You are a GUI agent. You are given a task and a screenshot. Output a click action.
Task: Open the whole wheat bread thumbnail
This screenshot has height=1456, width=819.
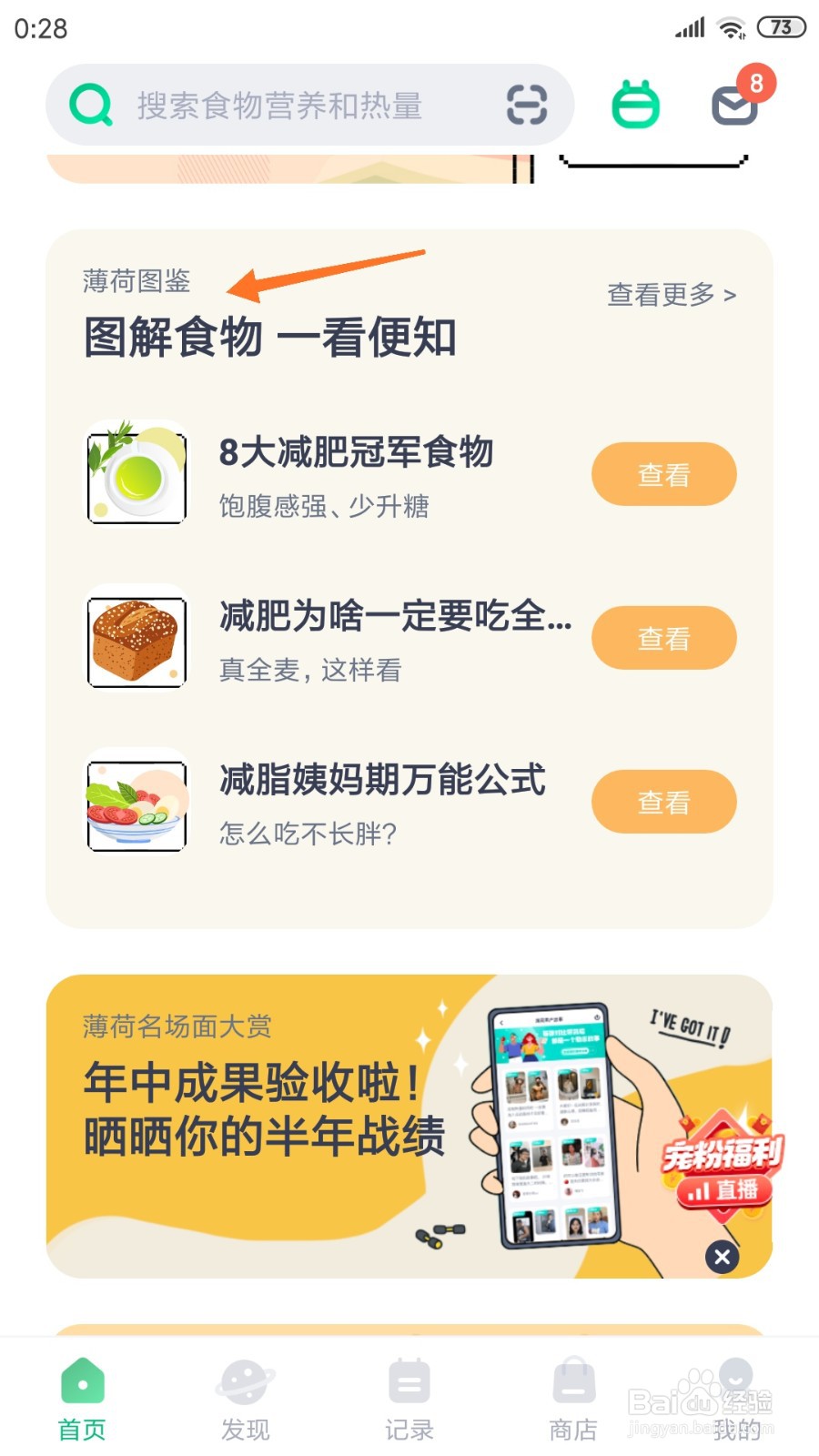coord(135,637)
